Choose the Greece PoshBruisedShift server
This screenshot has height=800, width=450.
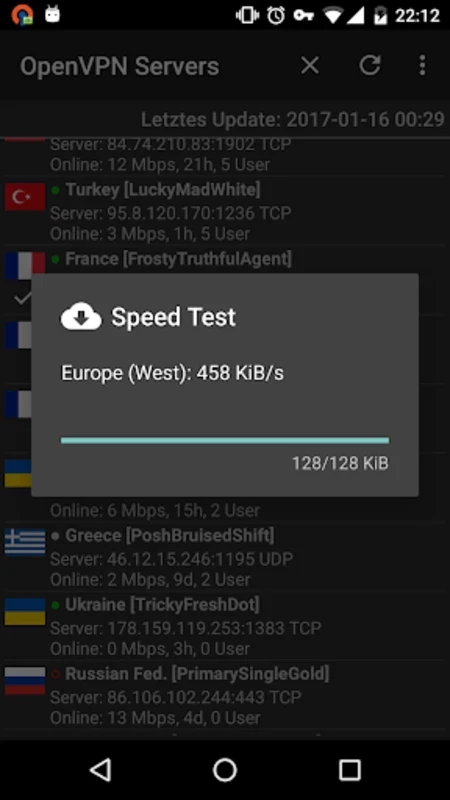tap(225, 557)
